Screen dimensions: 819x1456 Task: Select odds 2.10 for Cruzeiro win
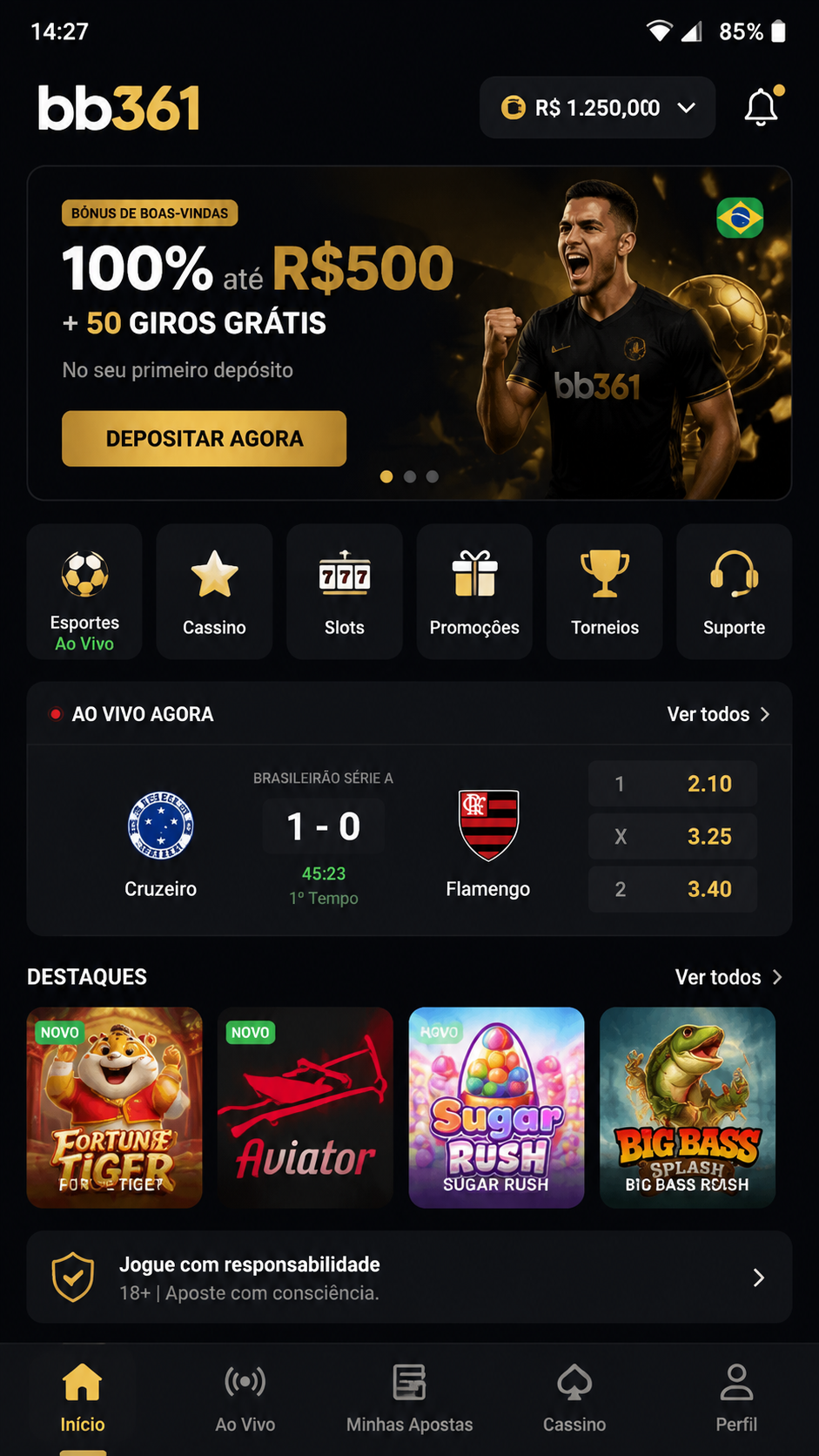tap(673, 784)
